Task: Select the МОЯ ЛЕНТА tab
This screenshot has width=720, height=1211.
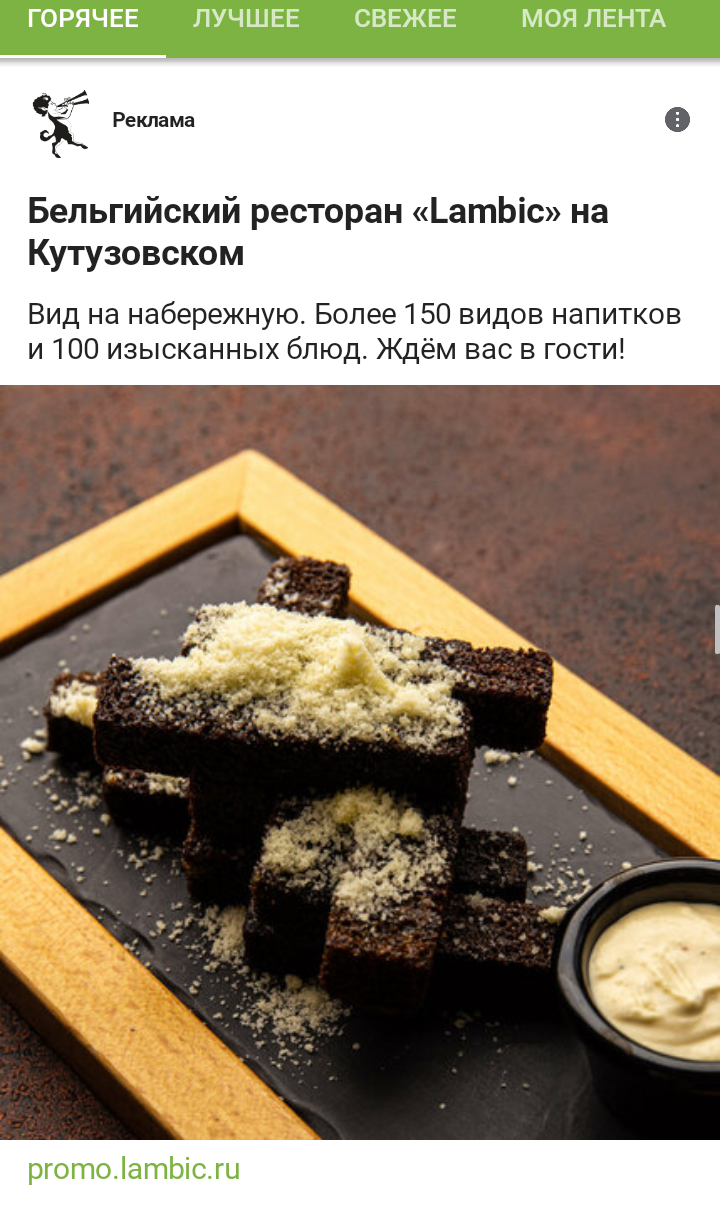Action: (x=593, y=19)
